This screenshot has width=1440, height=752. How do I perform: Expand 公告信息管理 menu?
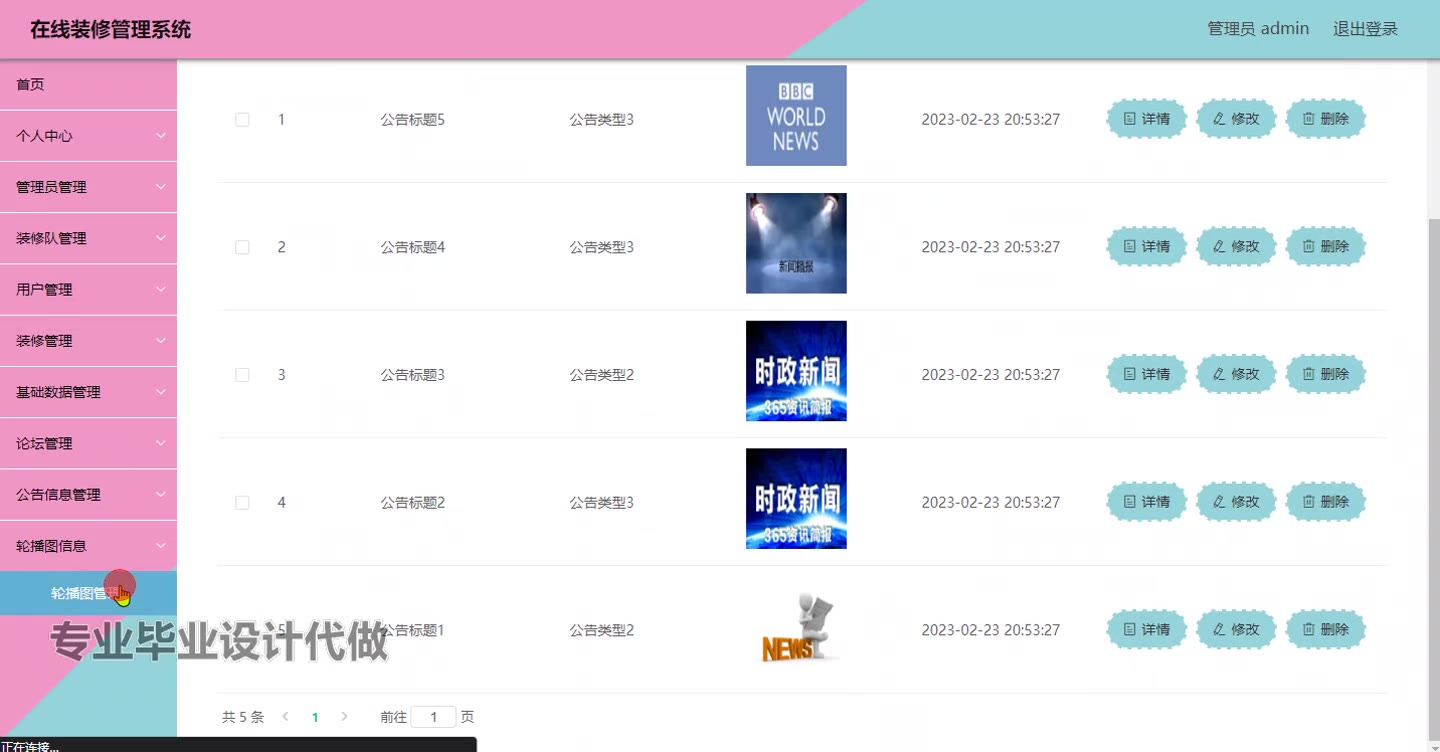[88, 495]
